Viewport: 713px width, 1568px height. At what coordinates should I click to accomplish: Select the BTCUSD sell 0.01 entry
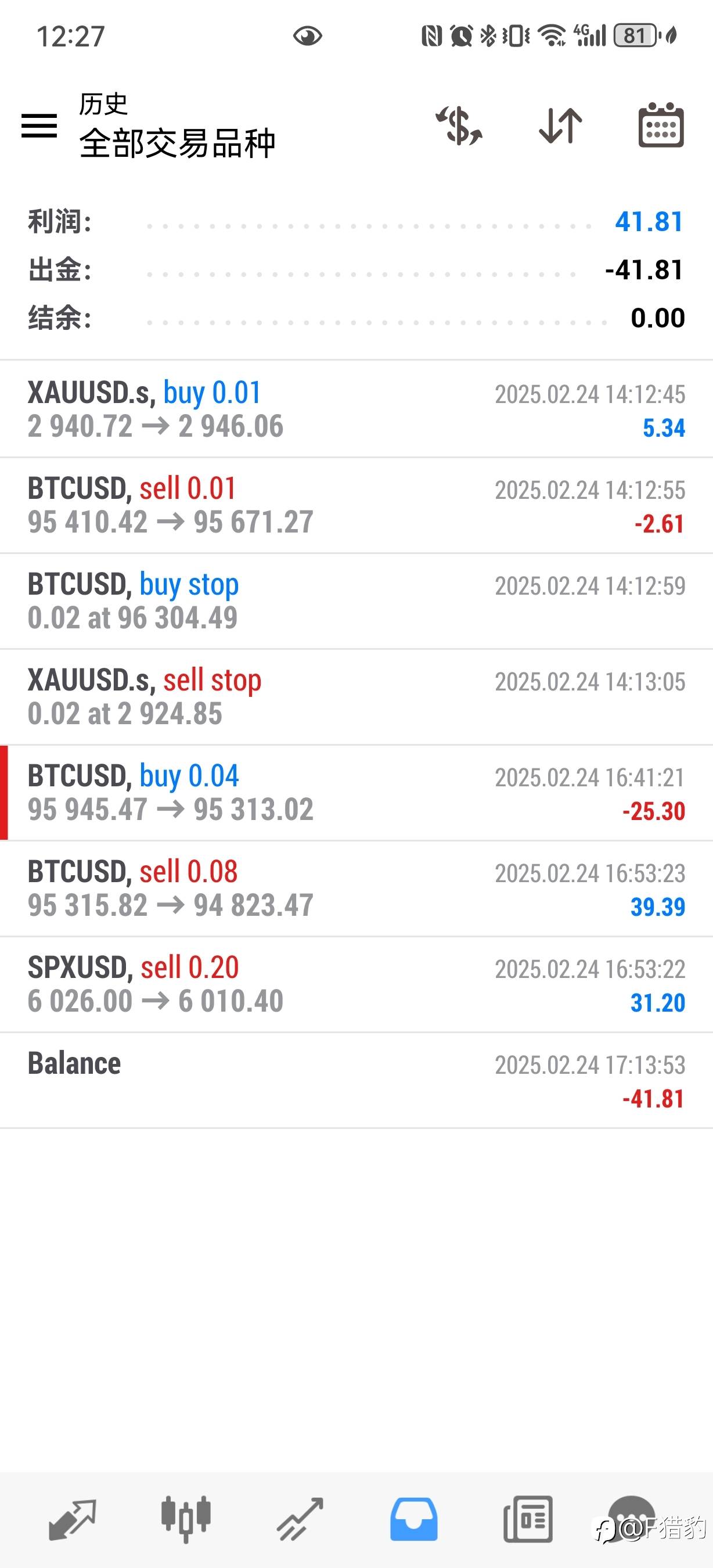(x=356, y=505)
